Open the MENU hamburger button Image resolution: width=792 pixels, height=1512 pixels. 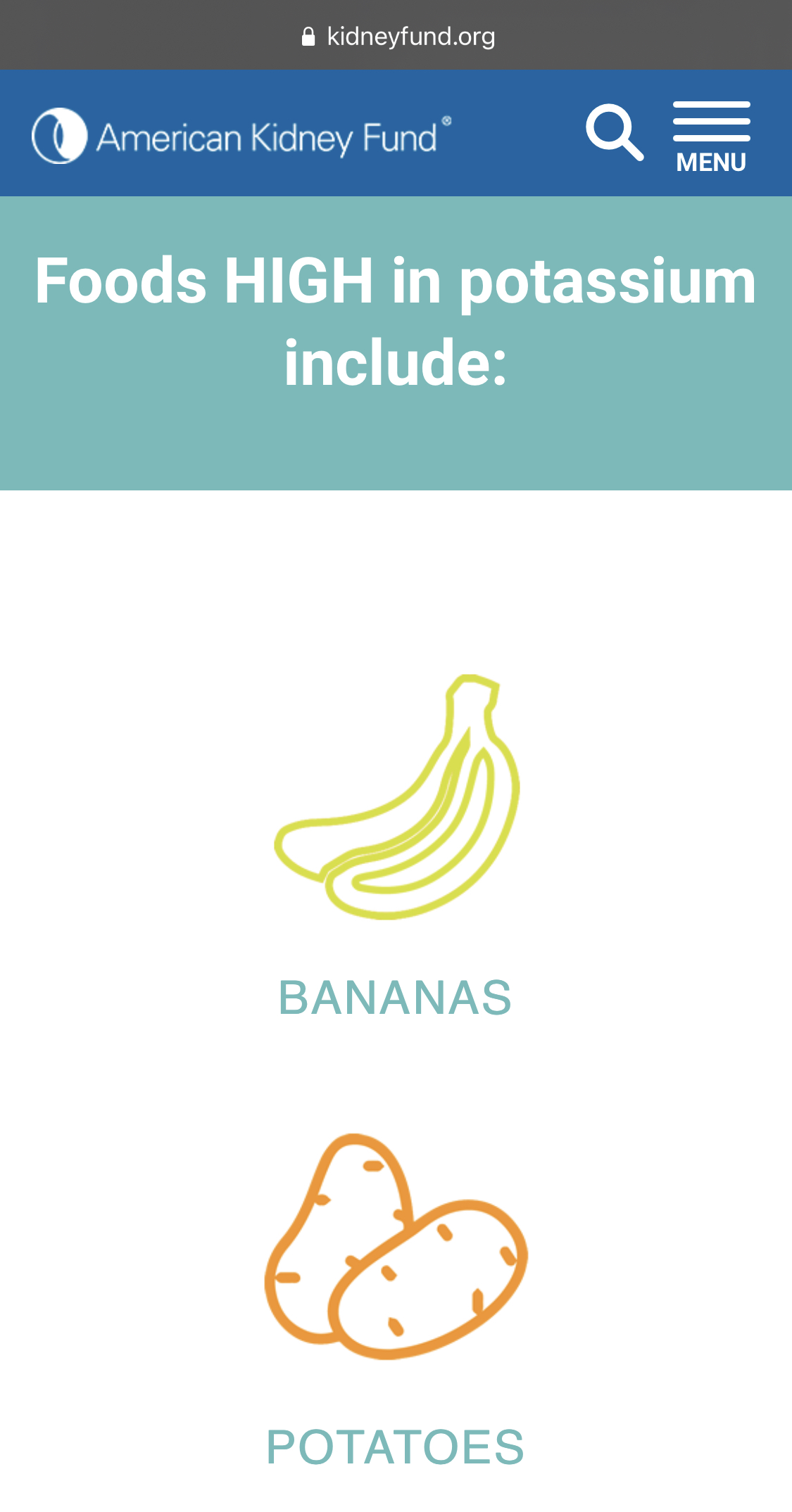click(x=711, y=137)
